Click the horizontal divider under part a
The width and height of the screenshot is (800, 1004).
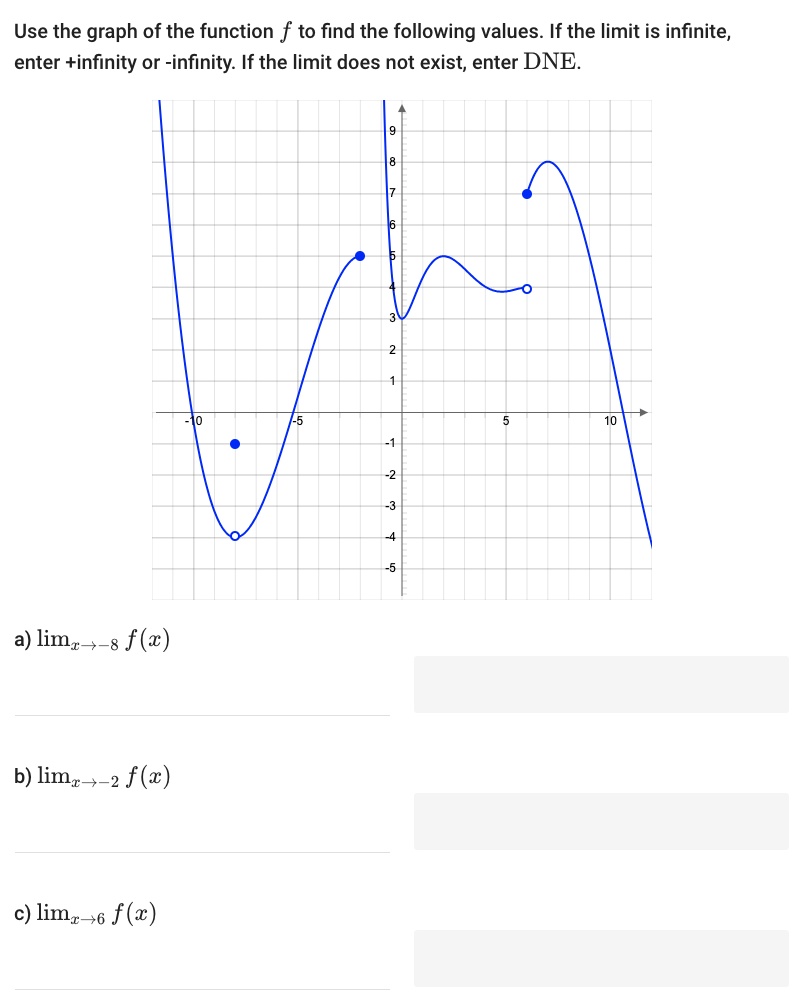(x=201, y=716)
